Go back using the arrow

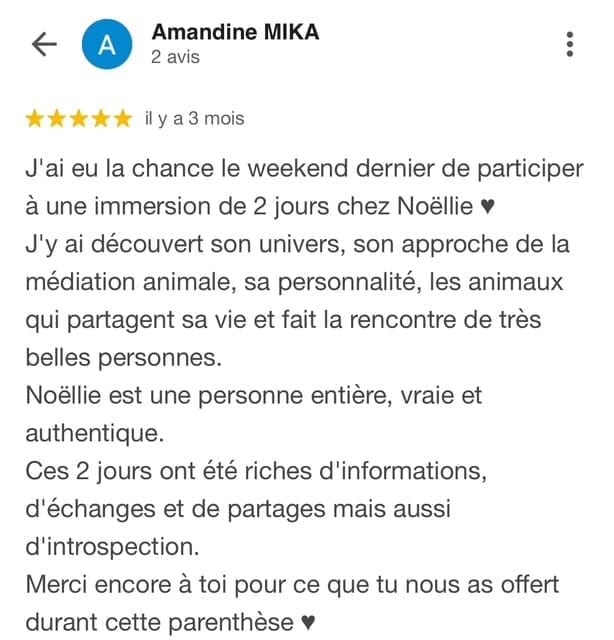click(x=44, y=45)
